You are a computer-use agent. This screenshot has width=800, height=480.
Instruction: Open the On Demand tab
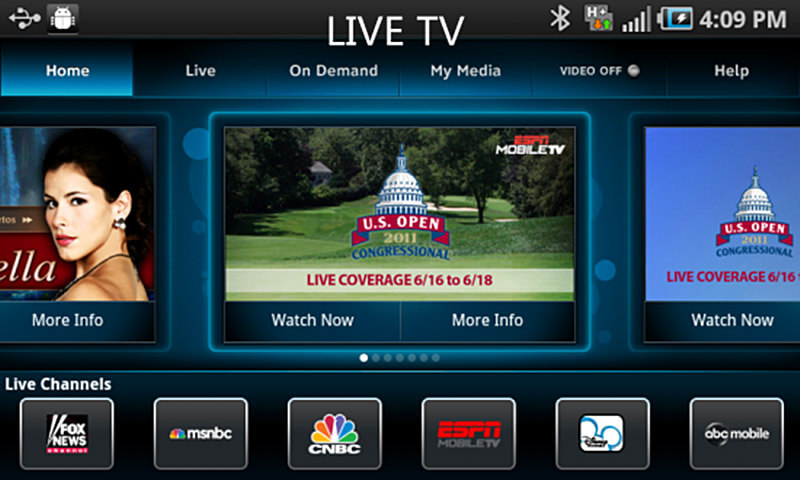(333, 71)
